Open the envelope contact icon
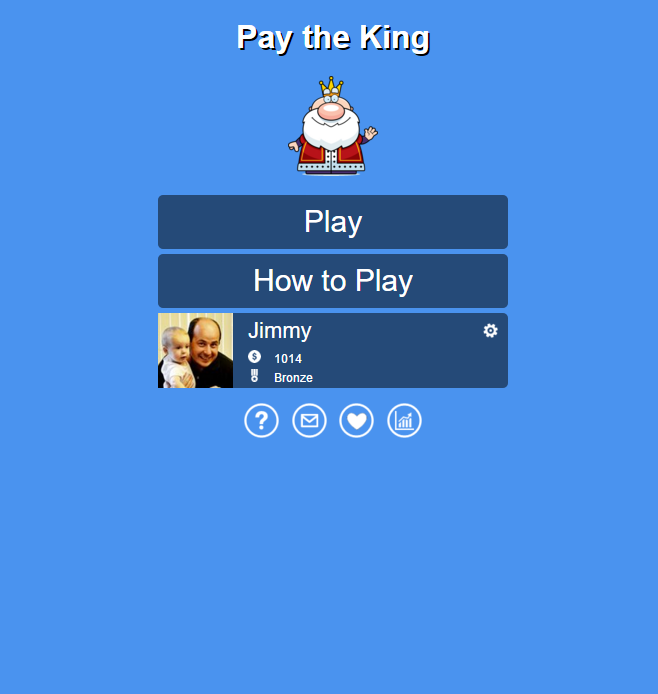The image size is (658, 694). point(309,421)
